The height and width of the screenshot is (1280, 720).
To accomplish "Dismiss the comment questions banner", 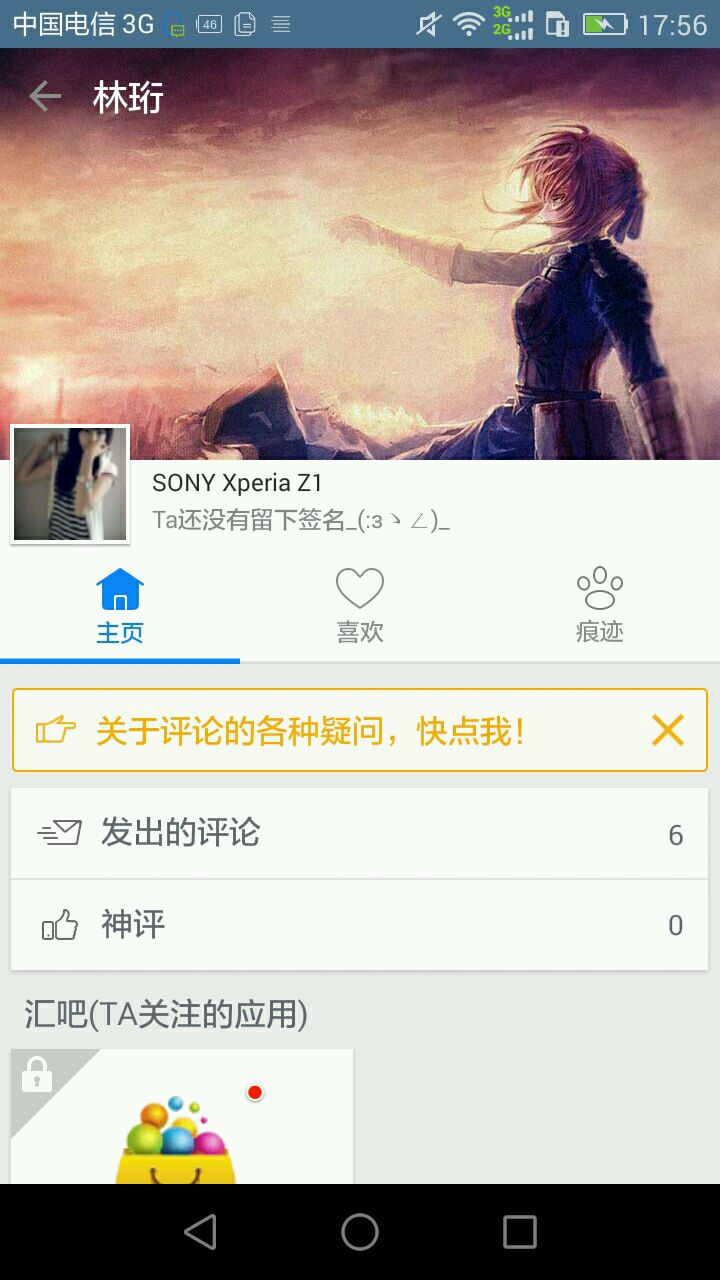I will click(667, 731).
